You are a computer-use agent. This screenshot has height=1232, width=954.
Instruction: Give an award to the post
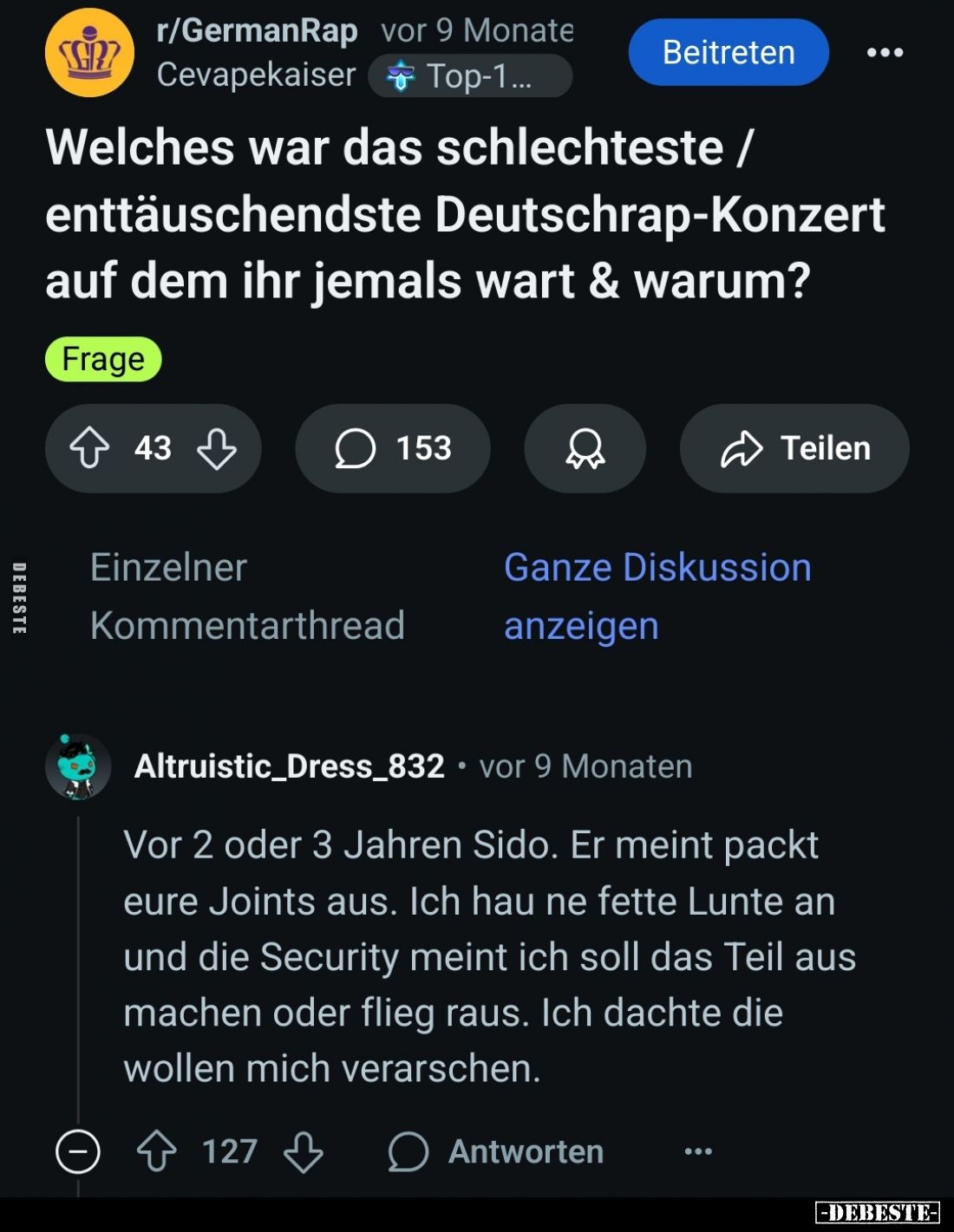(x=585, y=448)
